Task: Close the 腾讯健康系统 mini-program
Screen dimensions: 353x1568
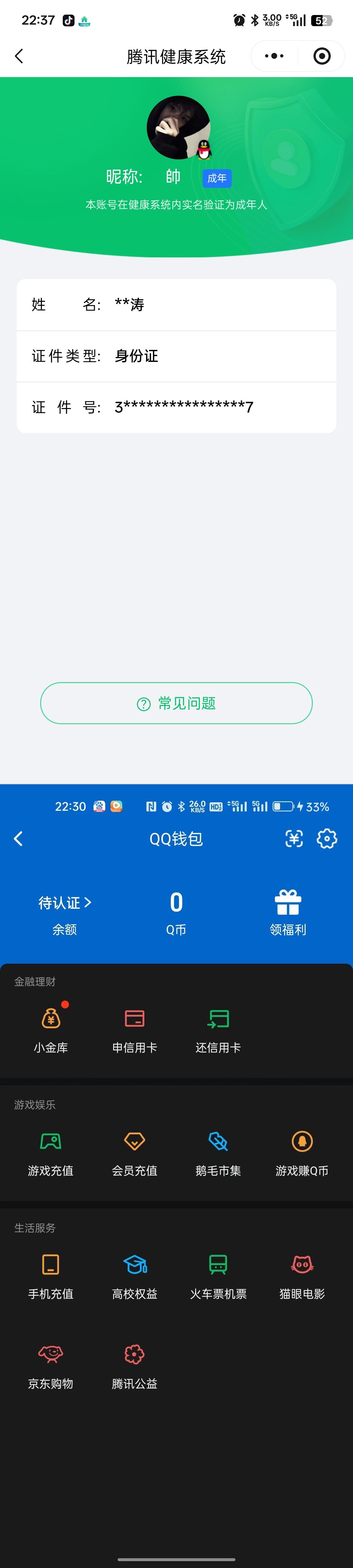Action: click(x=321, y=57)
